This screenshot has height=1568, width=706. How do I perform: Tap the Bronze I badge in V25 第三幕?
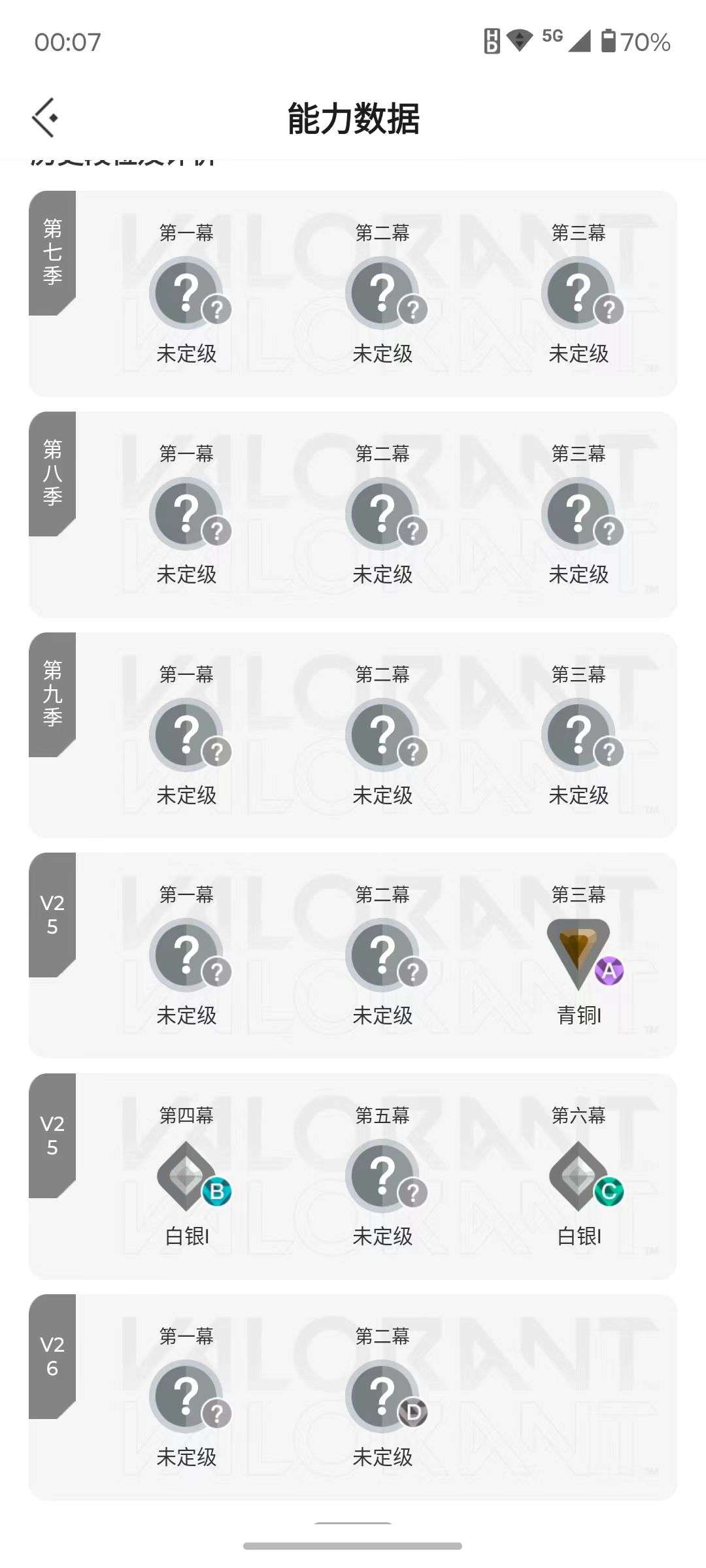click(x=578, y=954)
